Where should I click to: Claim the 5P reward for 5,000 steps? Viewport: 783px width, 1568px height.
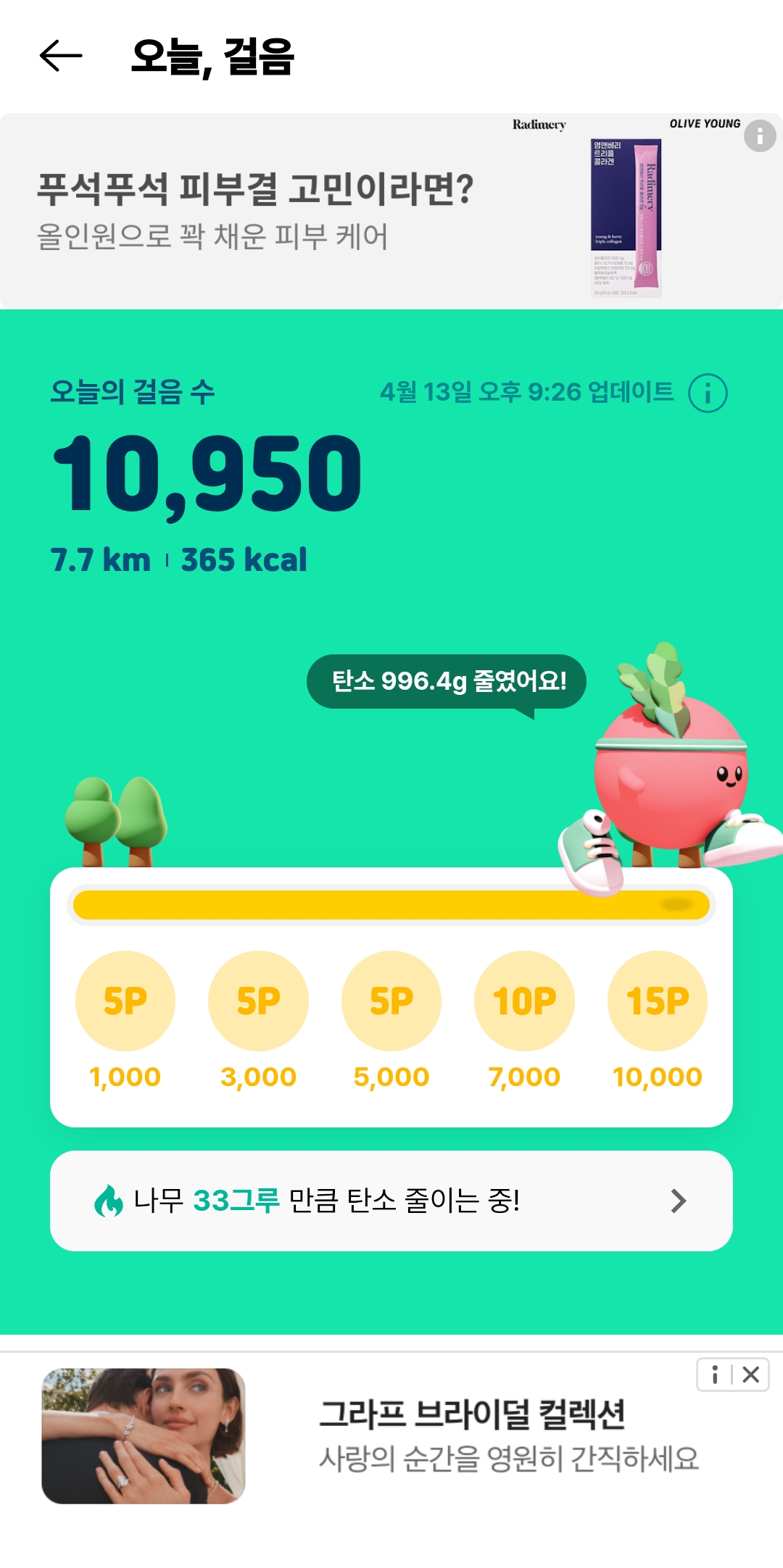tap(391, 1001)
